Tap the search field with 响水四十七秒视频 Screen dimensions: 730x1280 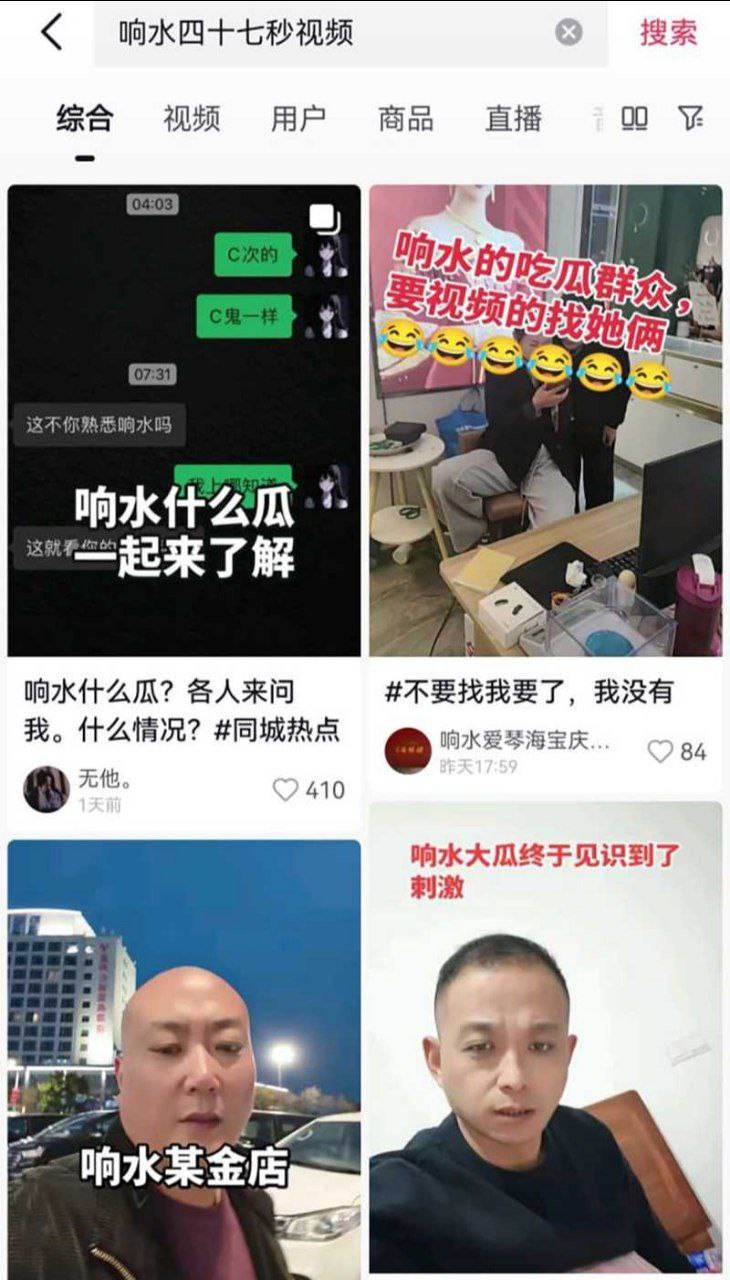pos(320,33)
